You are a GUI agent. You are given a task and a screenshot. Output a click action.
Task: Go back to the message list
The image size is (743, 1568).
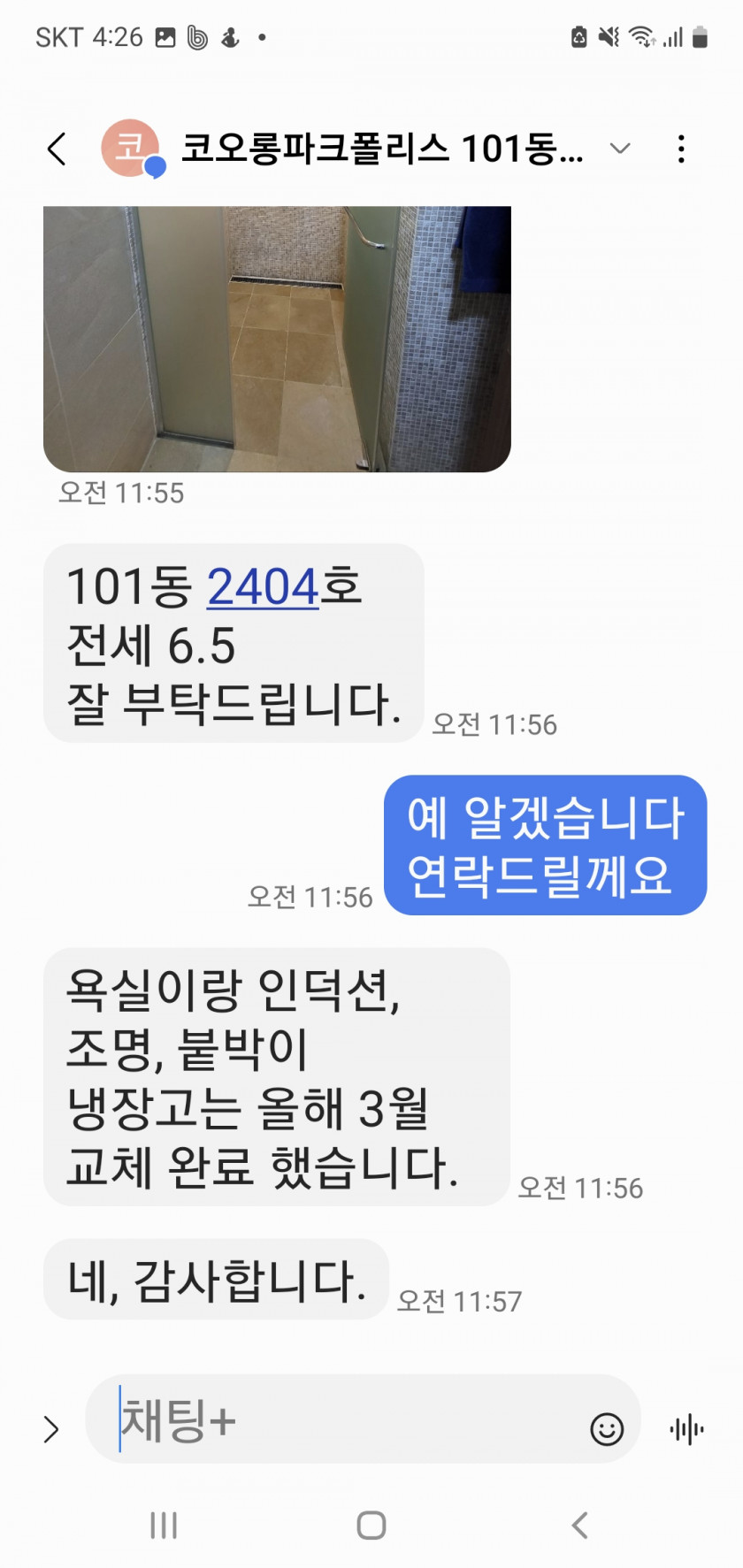pyautogui.click(x=57, y=149)
